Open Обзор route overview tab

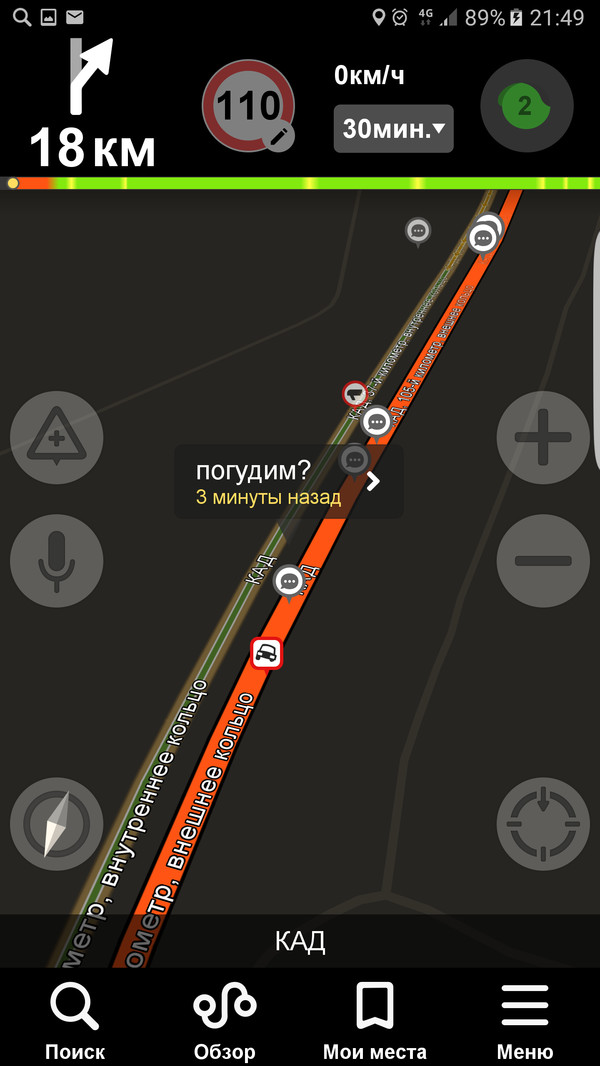[225, 1020]
